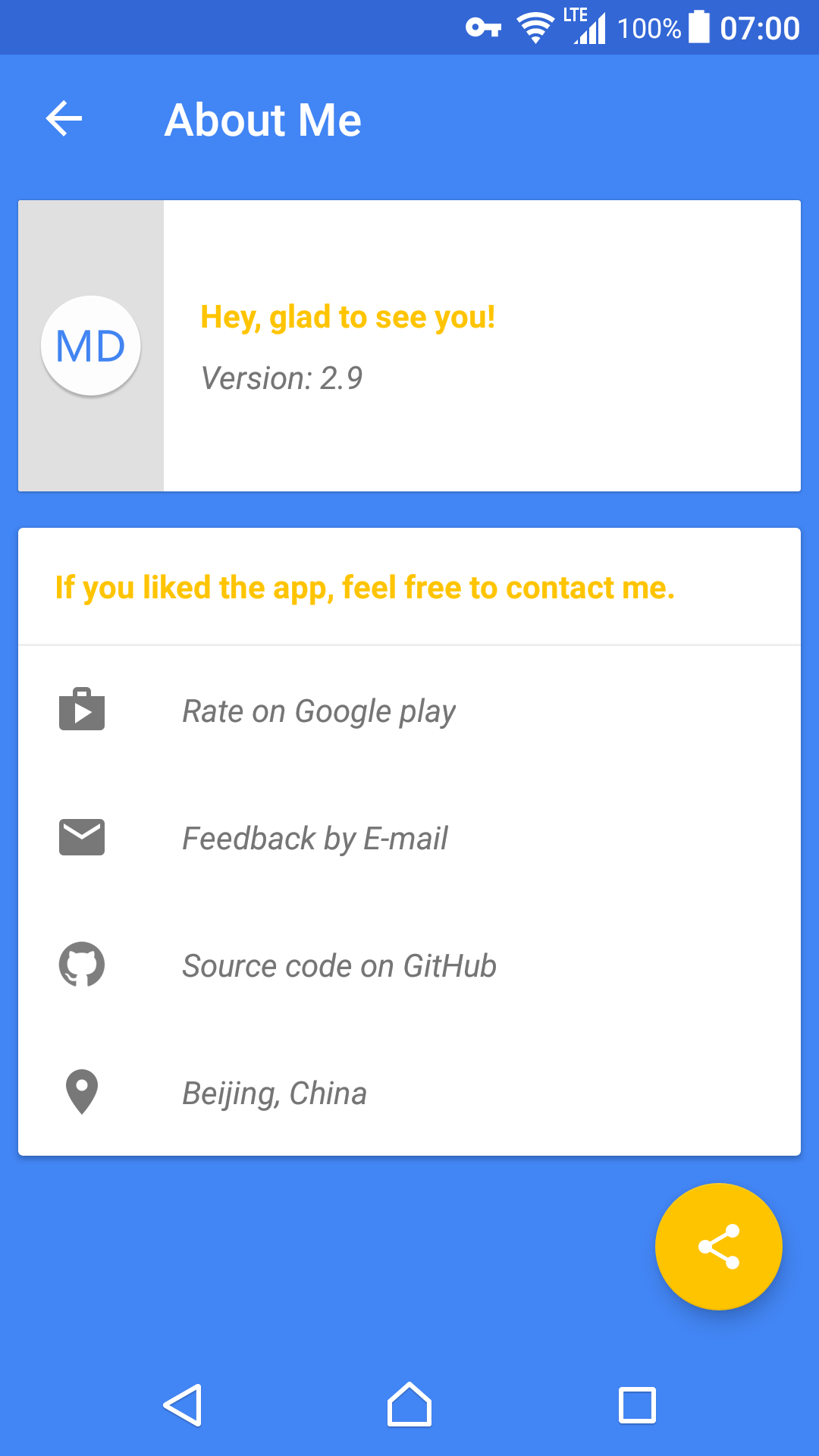Viewport: 819px width, 1456px height.
Task: Go back using the app bar arrow
Action: coord(64,119)
